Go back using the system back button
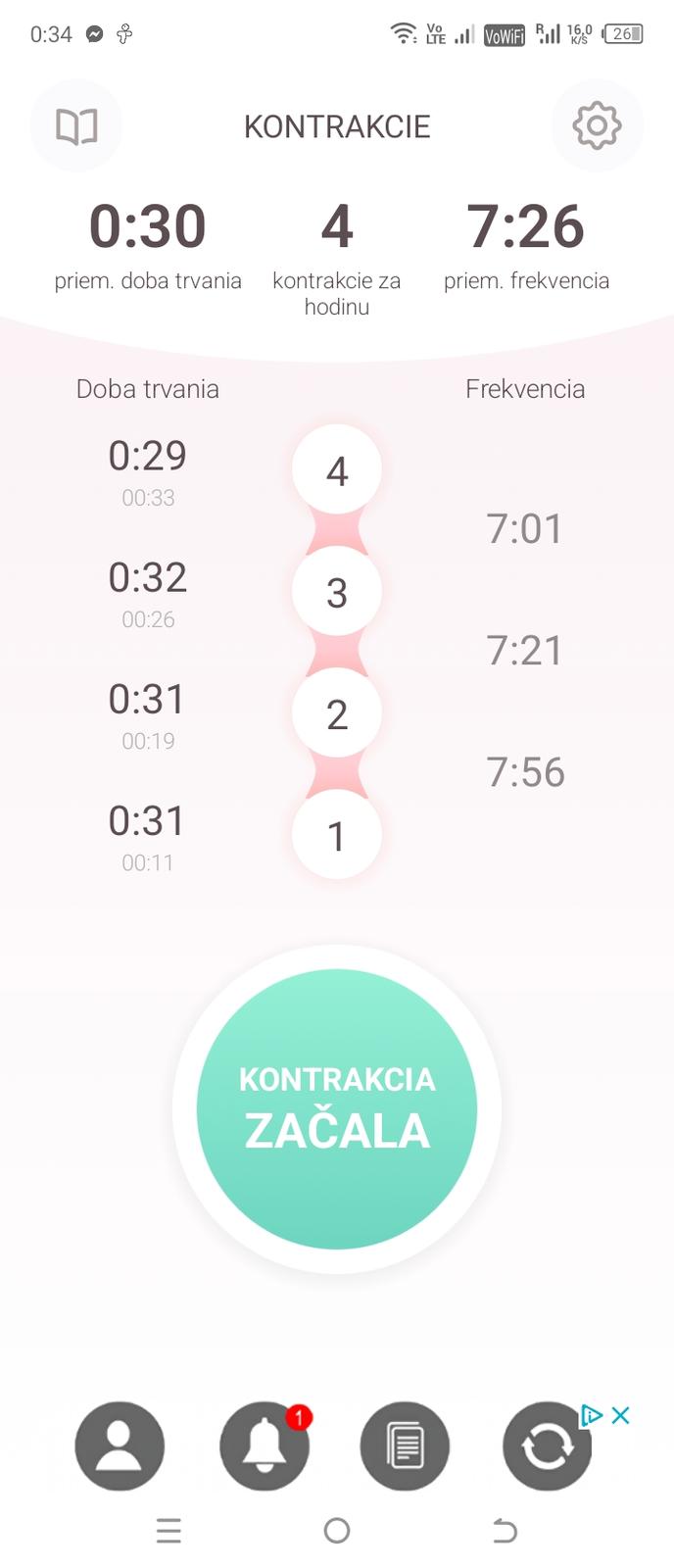This screenshot has height=1568, width=674. 505,1531
